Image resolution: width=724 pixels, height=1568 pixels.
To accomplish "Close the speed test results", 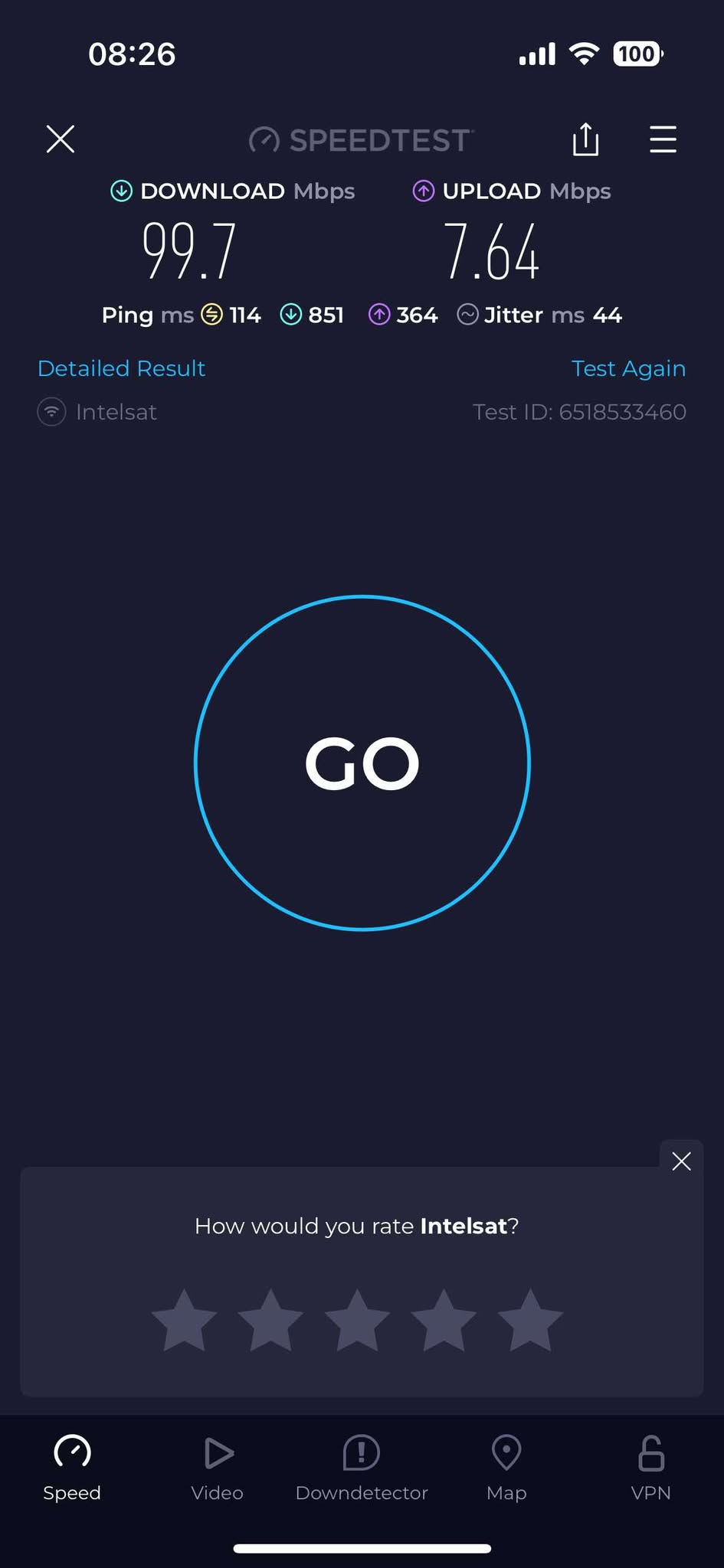I will point(61,139).
